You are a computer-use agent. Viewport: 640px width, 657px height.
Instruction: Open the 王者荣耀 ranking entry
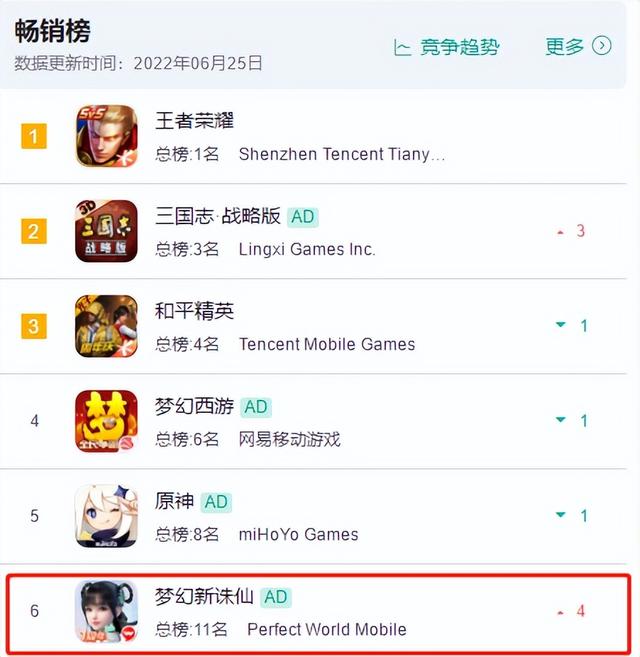coord(195,122)
